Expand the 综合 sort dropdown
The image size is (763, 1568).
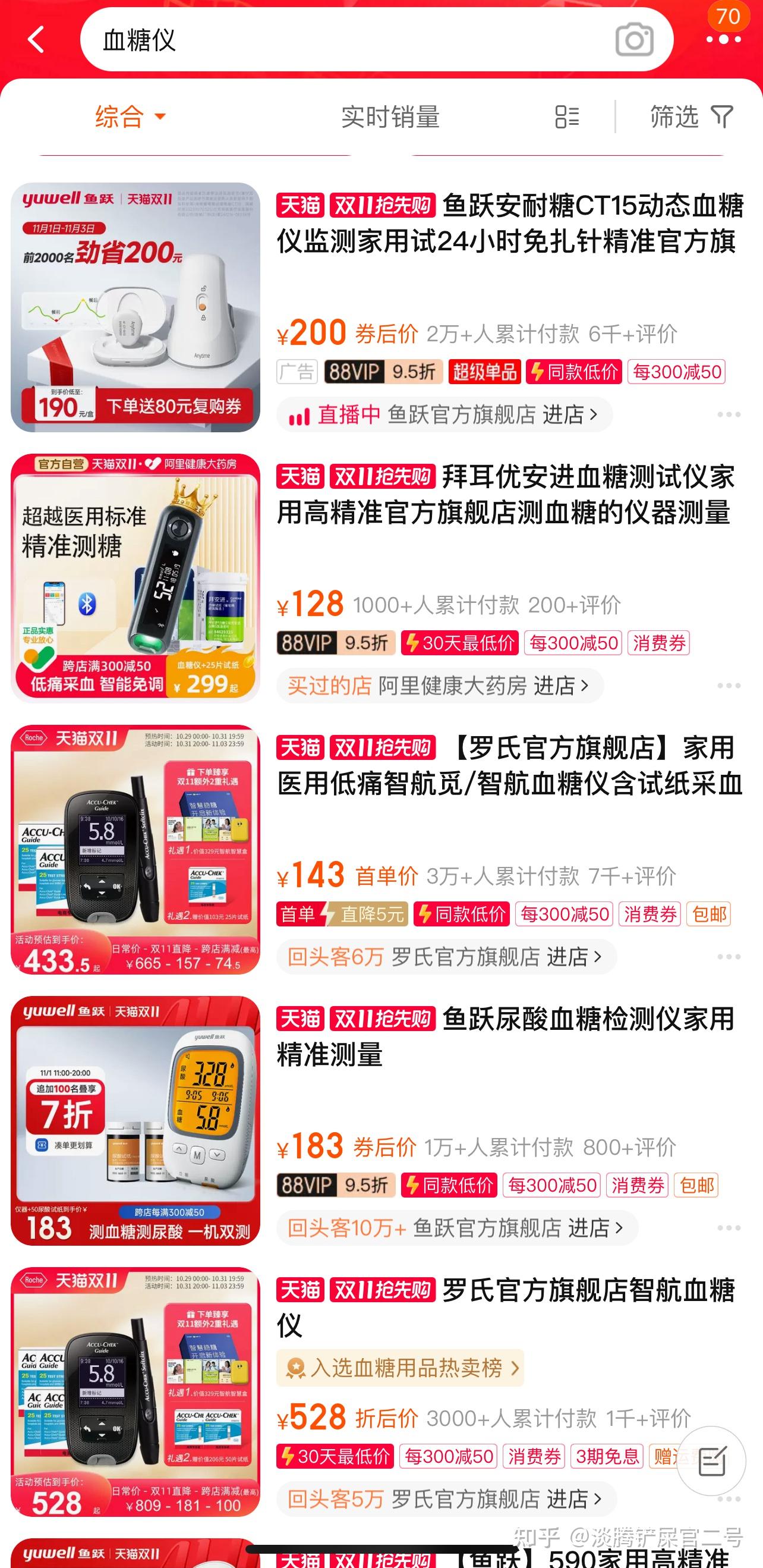click(130, 117)
